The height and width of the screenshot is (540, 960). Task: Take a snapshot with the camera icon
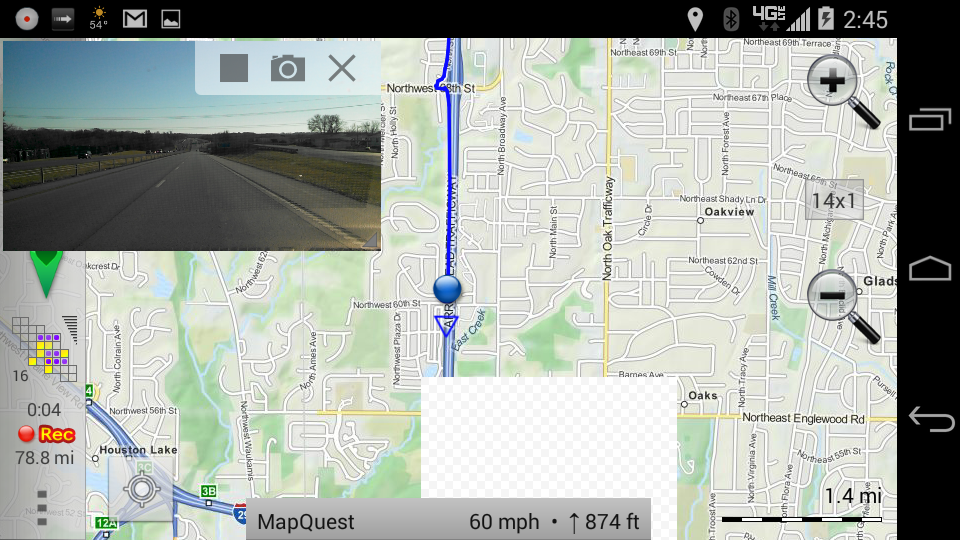(288, 68)
